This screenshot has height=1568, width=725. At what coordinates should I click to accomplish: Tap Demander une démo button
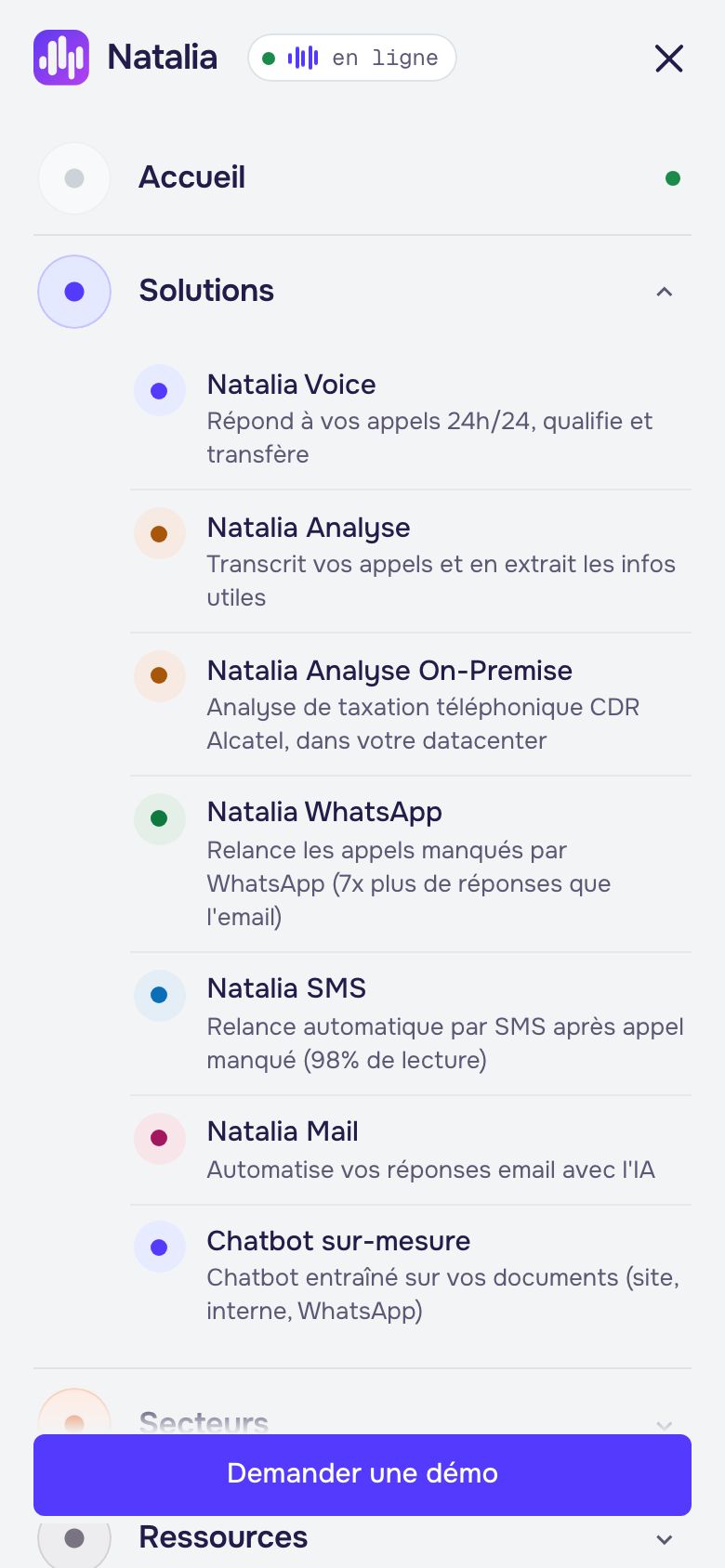click(x=362, y=1474)
